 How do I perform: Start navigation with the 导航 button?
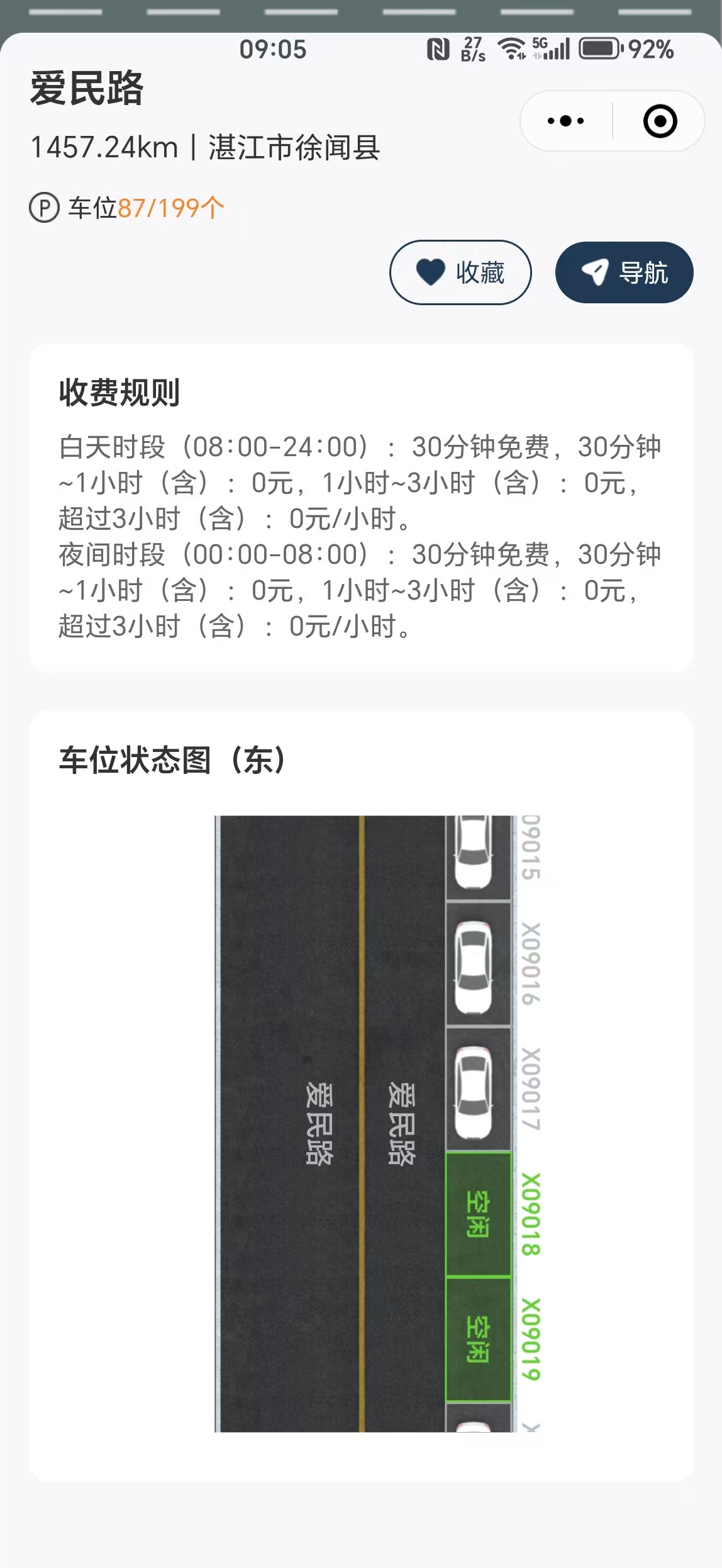point(624,272)
